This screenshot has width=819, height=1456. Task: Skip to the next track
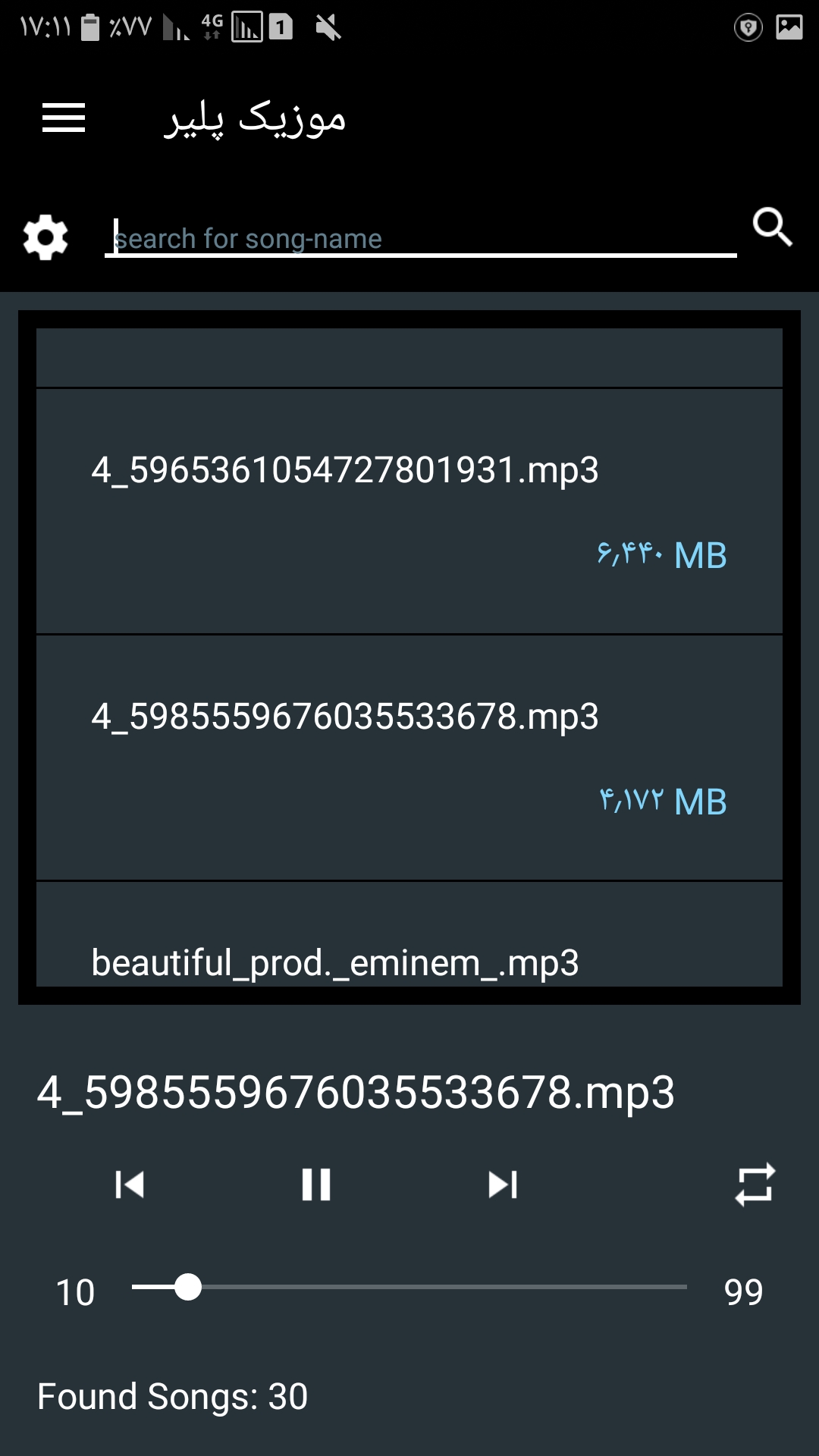pos(503,1185)
